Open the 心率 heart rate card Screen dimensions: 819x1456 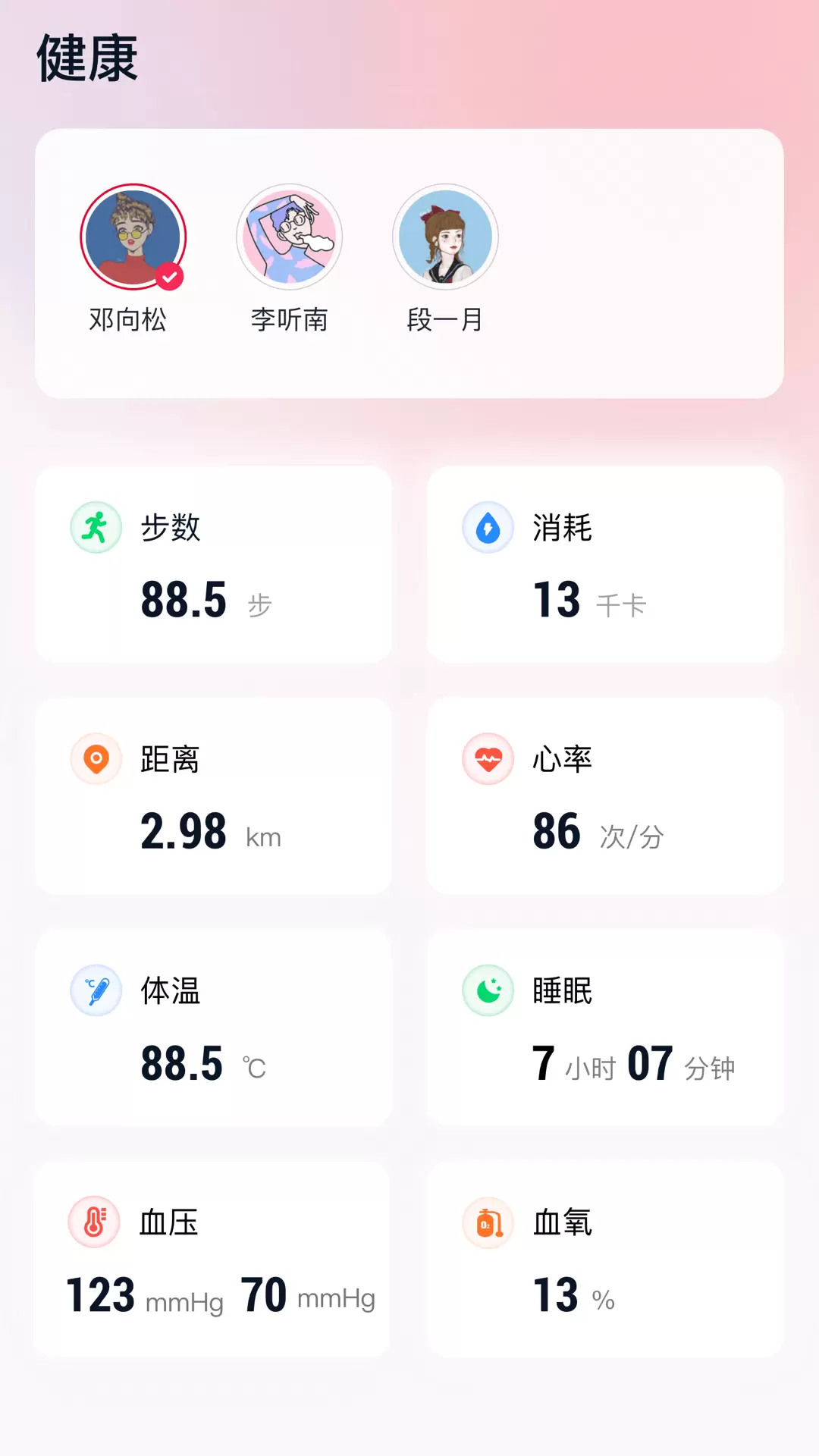click(x=605, y=796)
